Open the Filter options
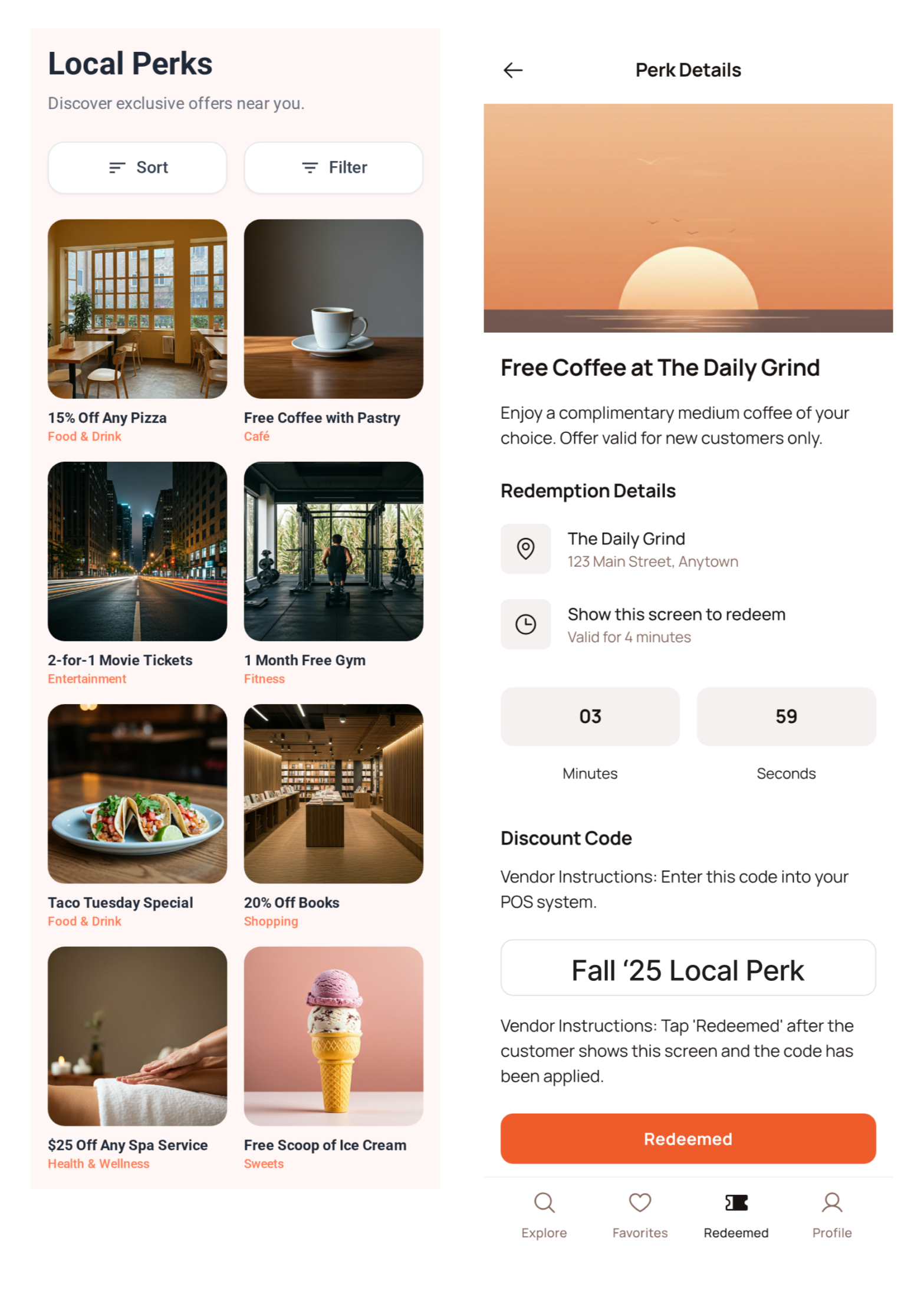 [333, 168]
